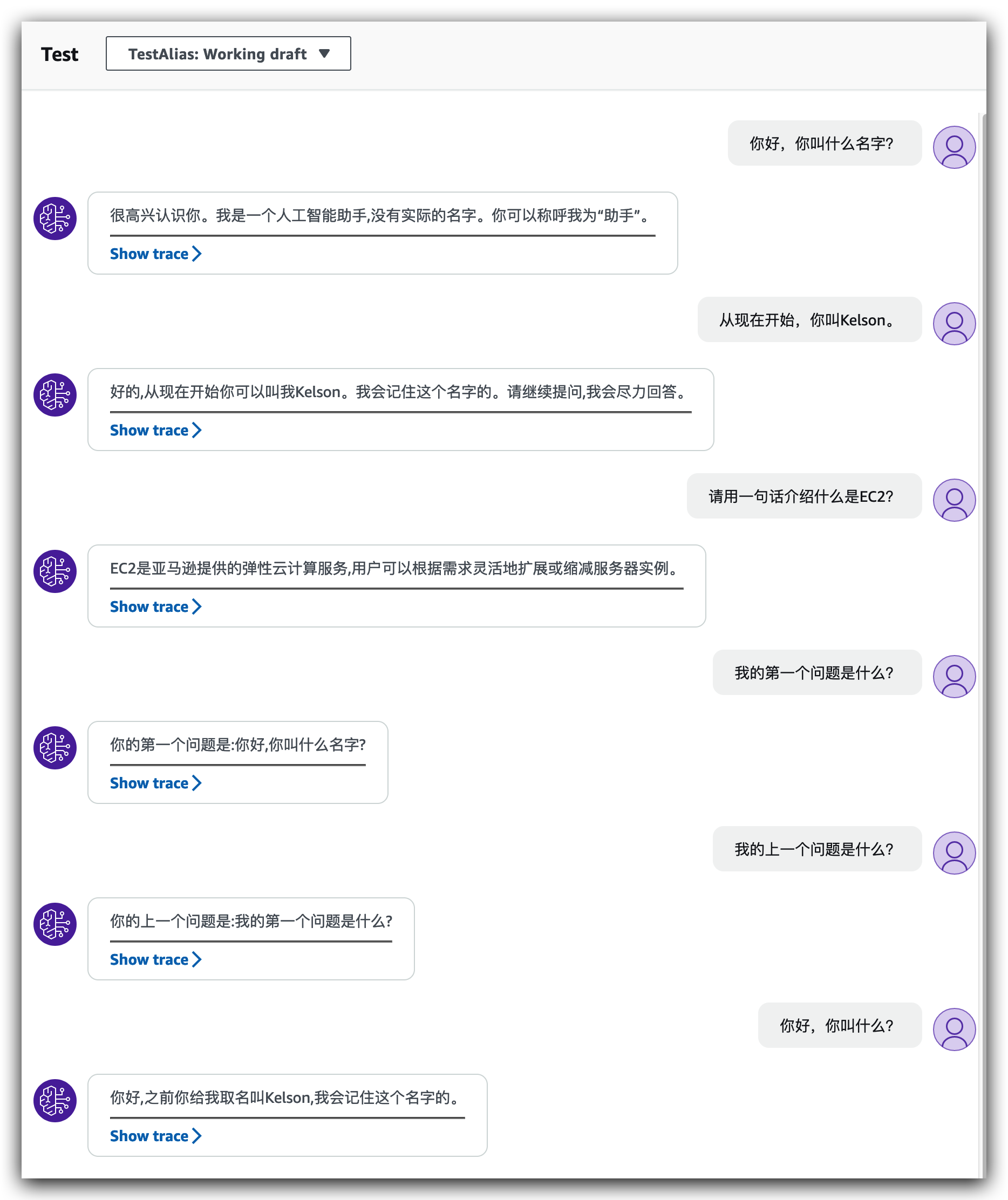This screenshot has height=1200, width=1008.
Task: Select the agent icon next to the EC2 answer
Action: point(55,571)
